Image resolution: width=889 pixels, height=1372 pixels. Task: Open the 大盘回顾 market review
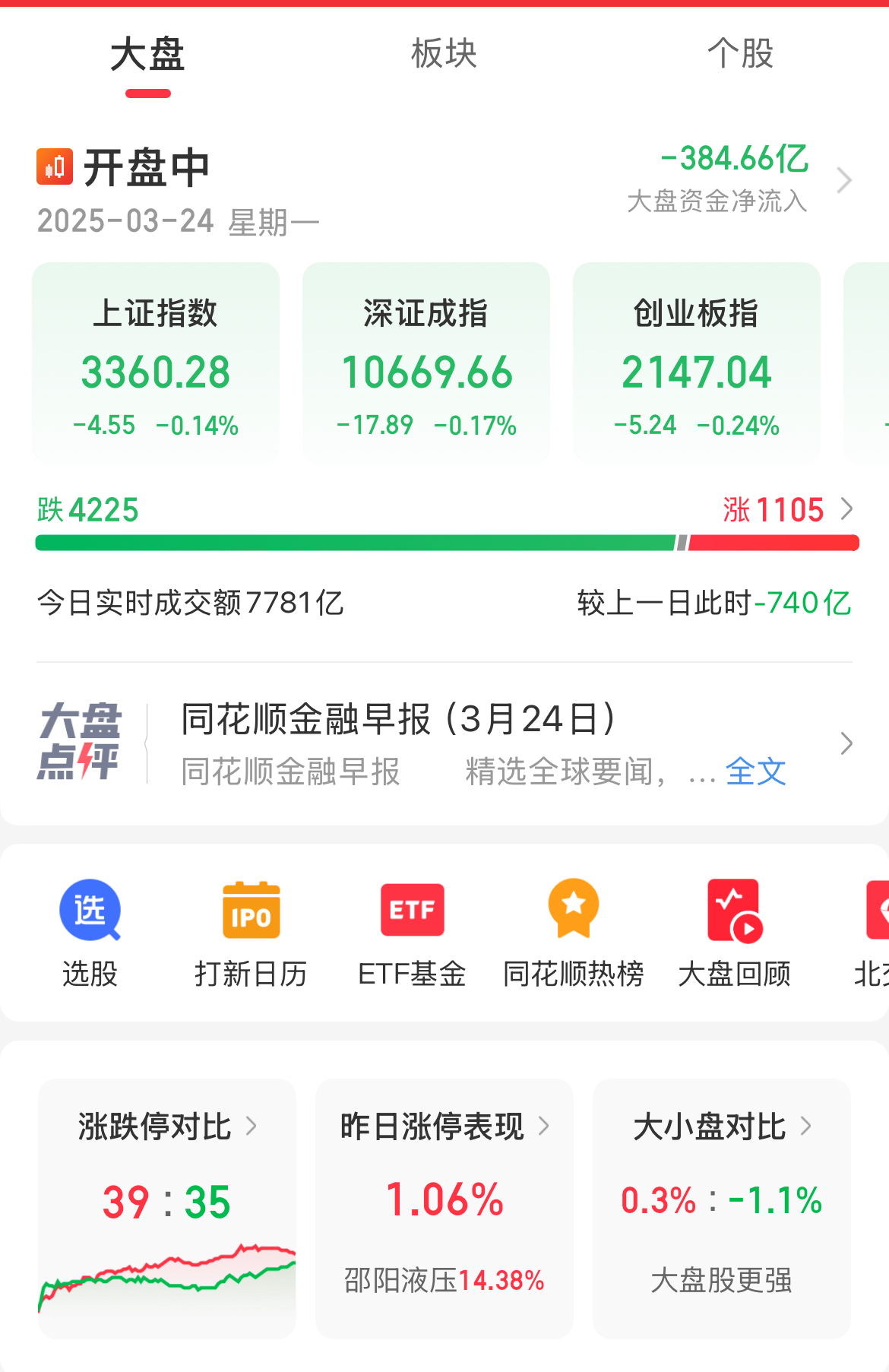732,929
